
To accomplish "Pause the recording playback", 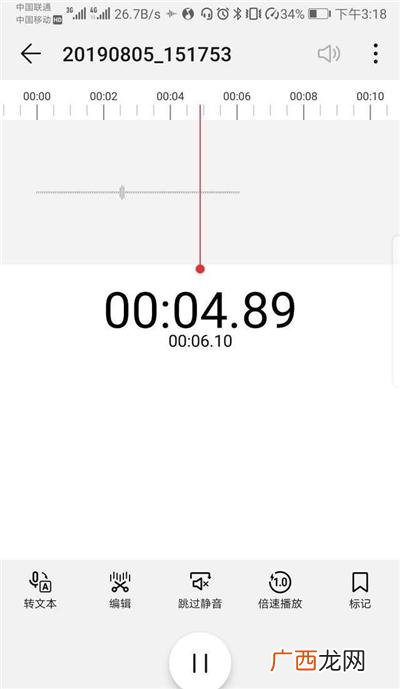I will [x=200, y=663].
